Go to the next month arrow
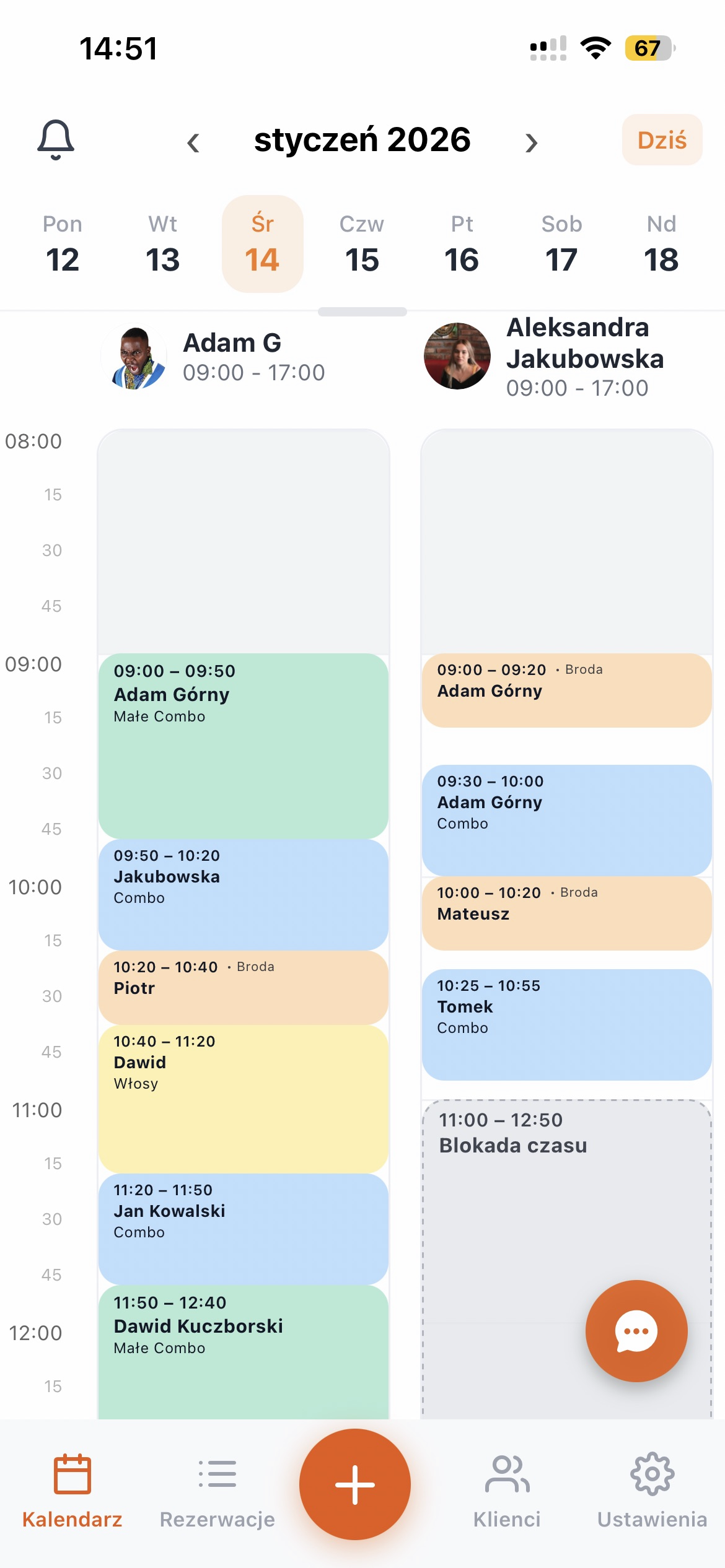Viewport: 725px width, 1568px height. pos(531,142)
